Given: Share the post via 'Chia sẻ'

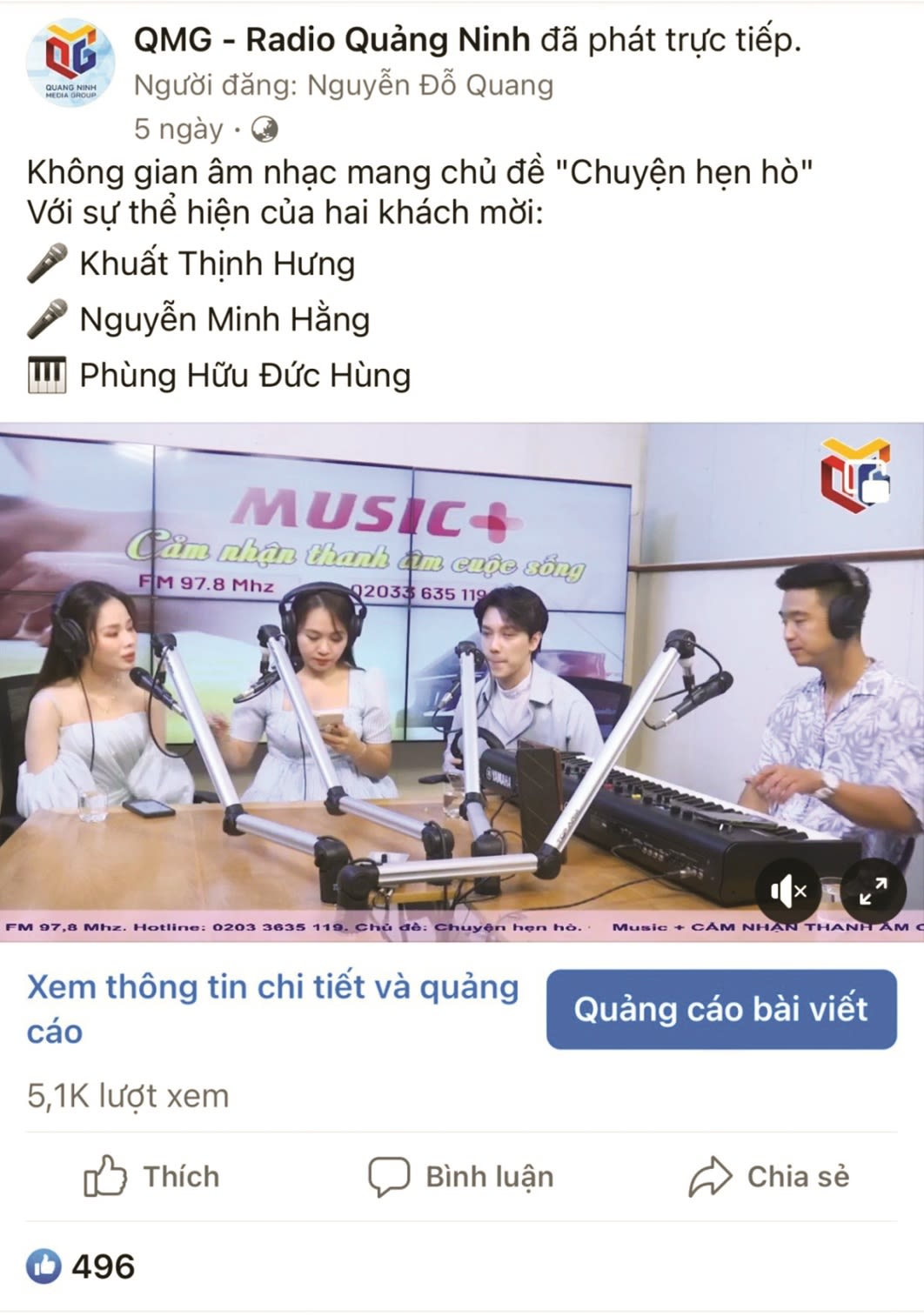Looking at the screenshot, I should 769,1177.
